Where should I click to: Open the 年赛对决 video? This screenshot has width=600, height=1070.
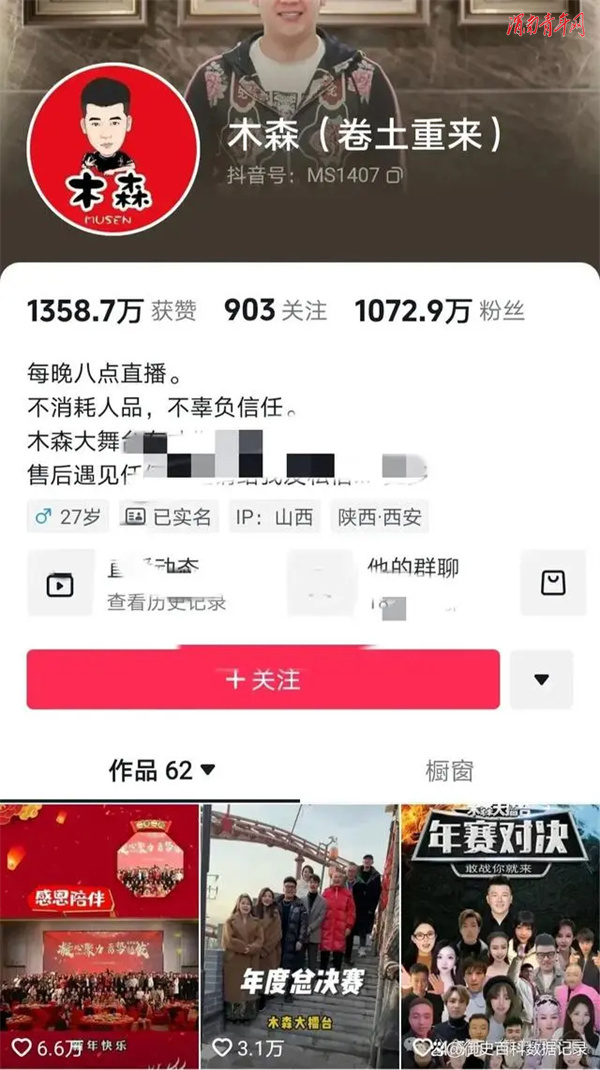500,935
